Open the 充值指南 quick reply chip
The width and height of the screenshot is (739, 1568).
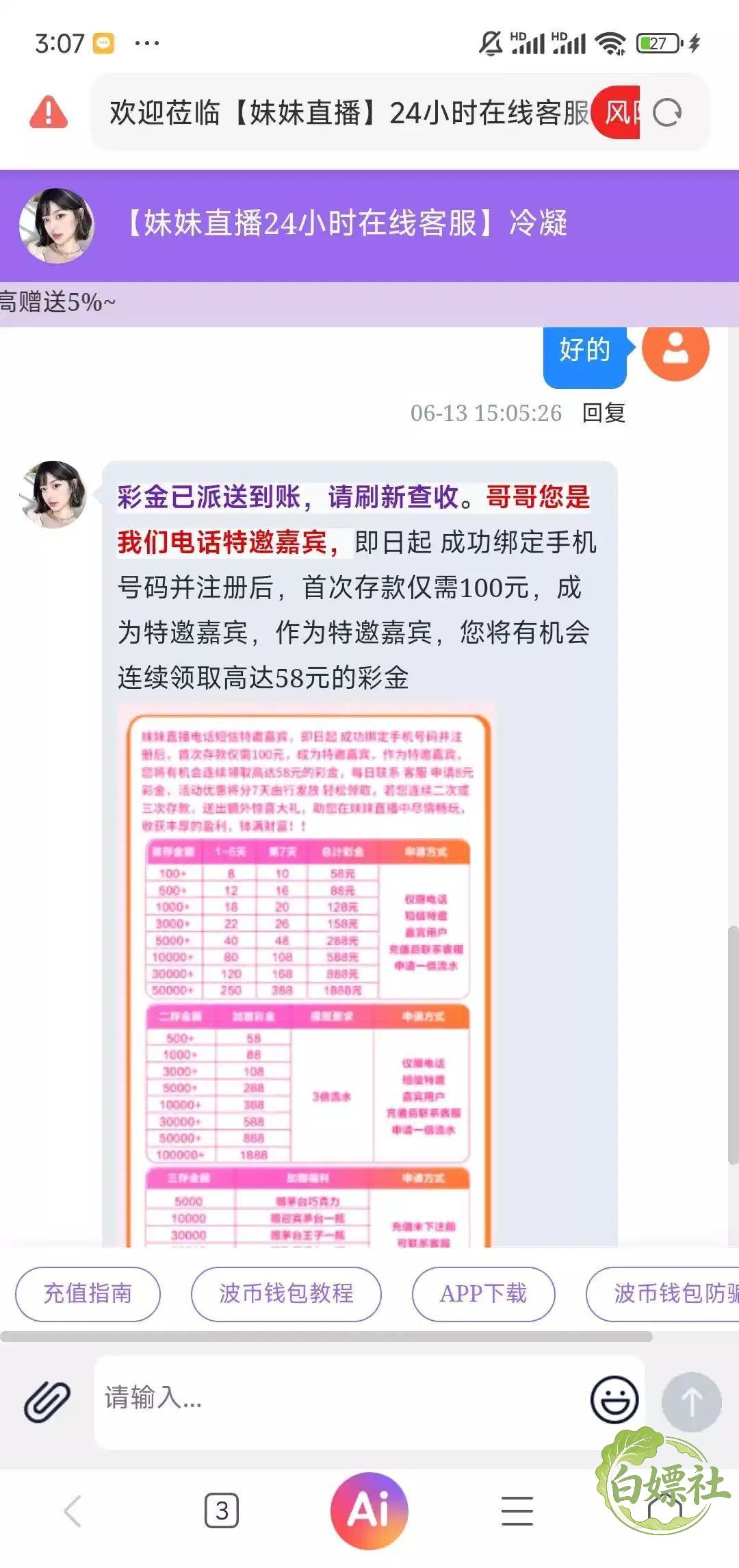coord(88,1293)
